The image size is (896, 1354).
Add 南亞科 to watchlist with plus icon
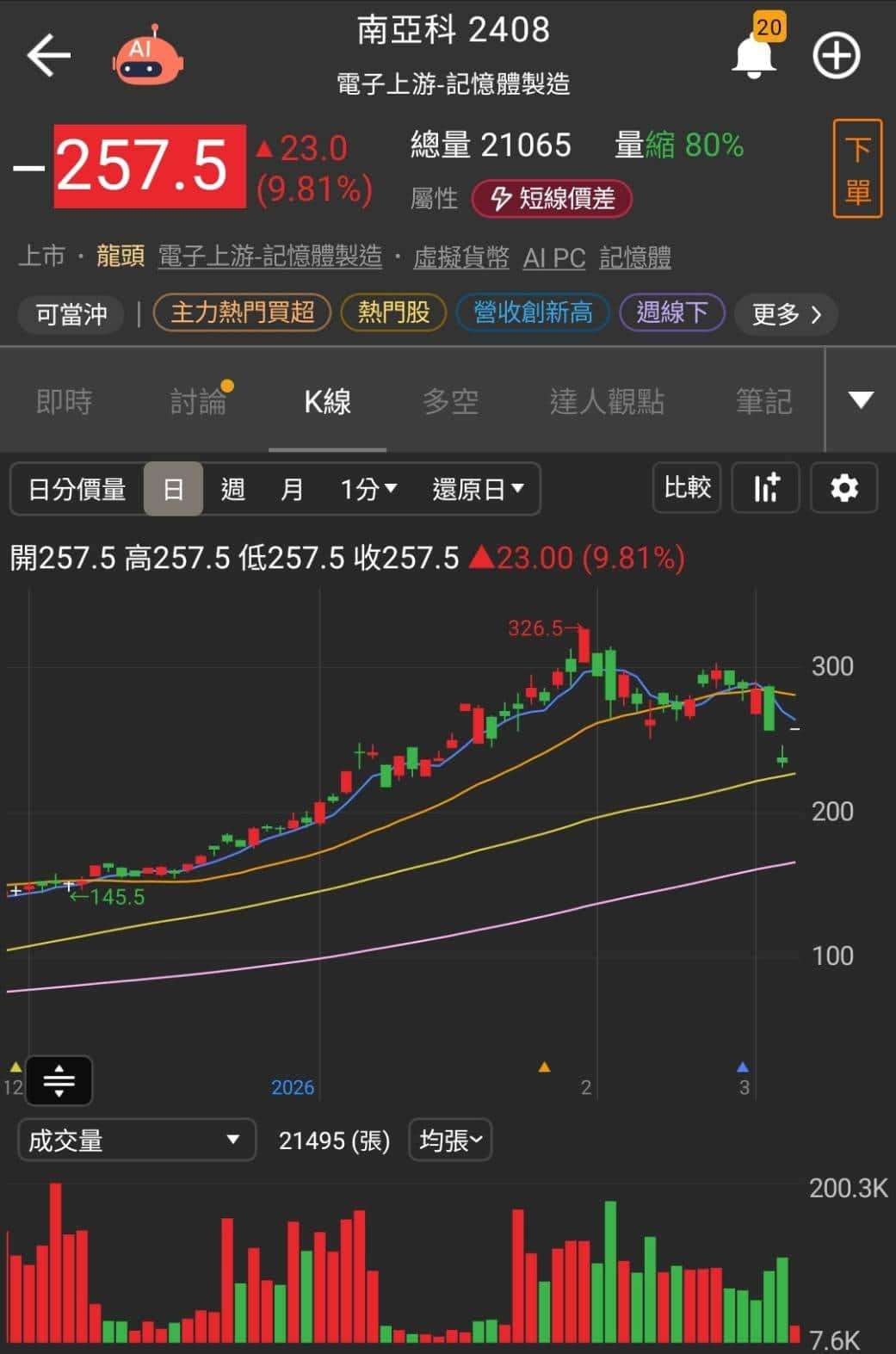(x=836, y=56)
